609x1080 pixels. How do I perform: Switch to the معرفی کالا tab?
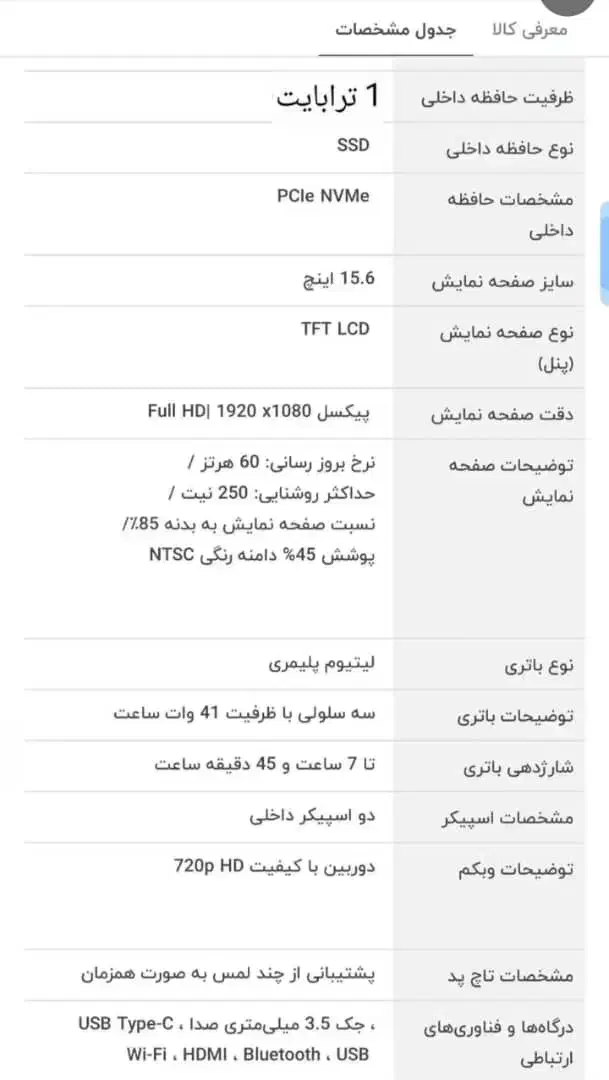click(529, 29)
